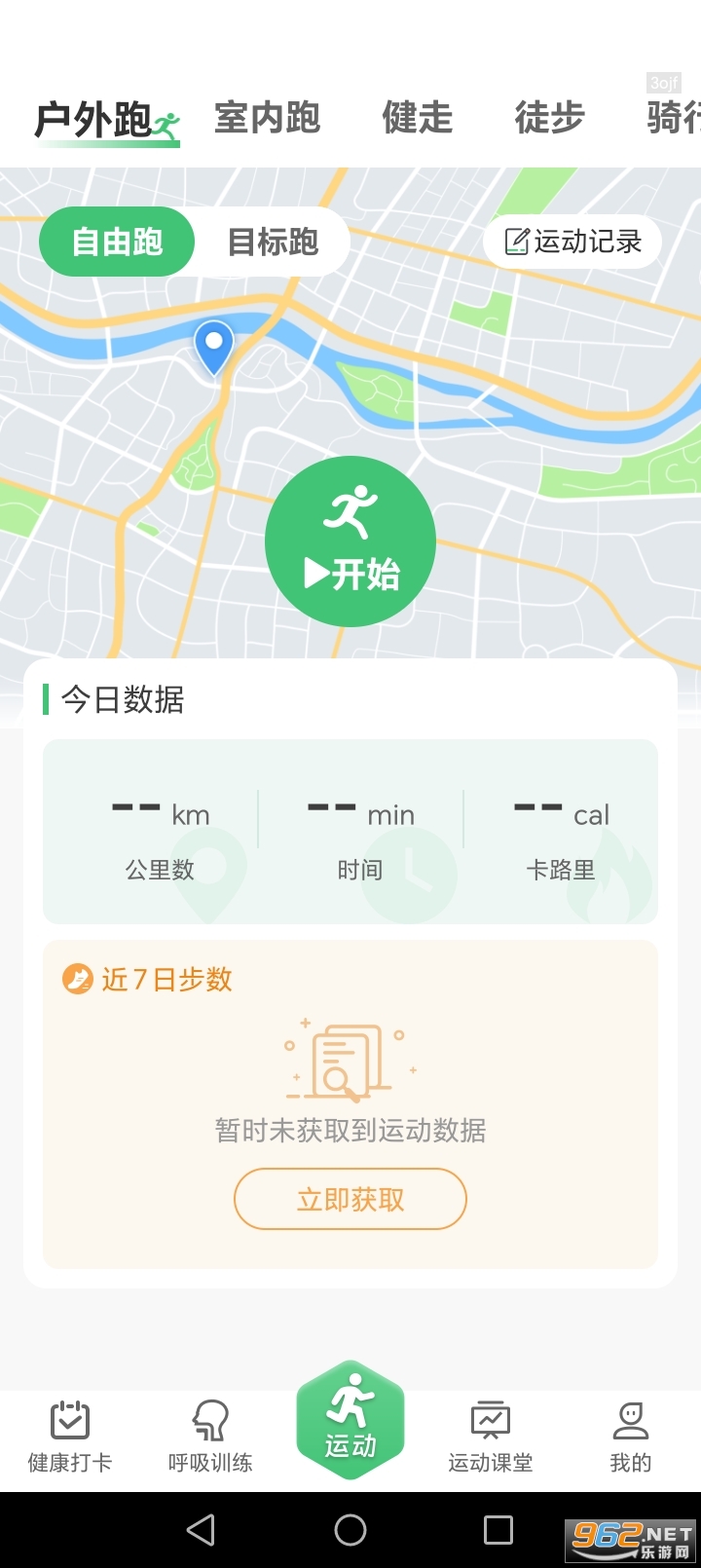Switch to the 室内跑 tab

tap(267, 117)
